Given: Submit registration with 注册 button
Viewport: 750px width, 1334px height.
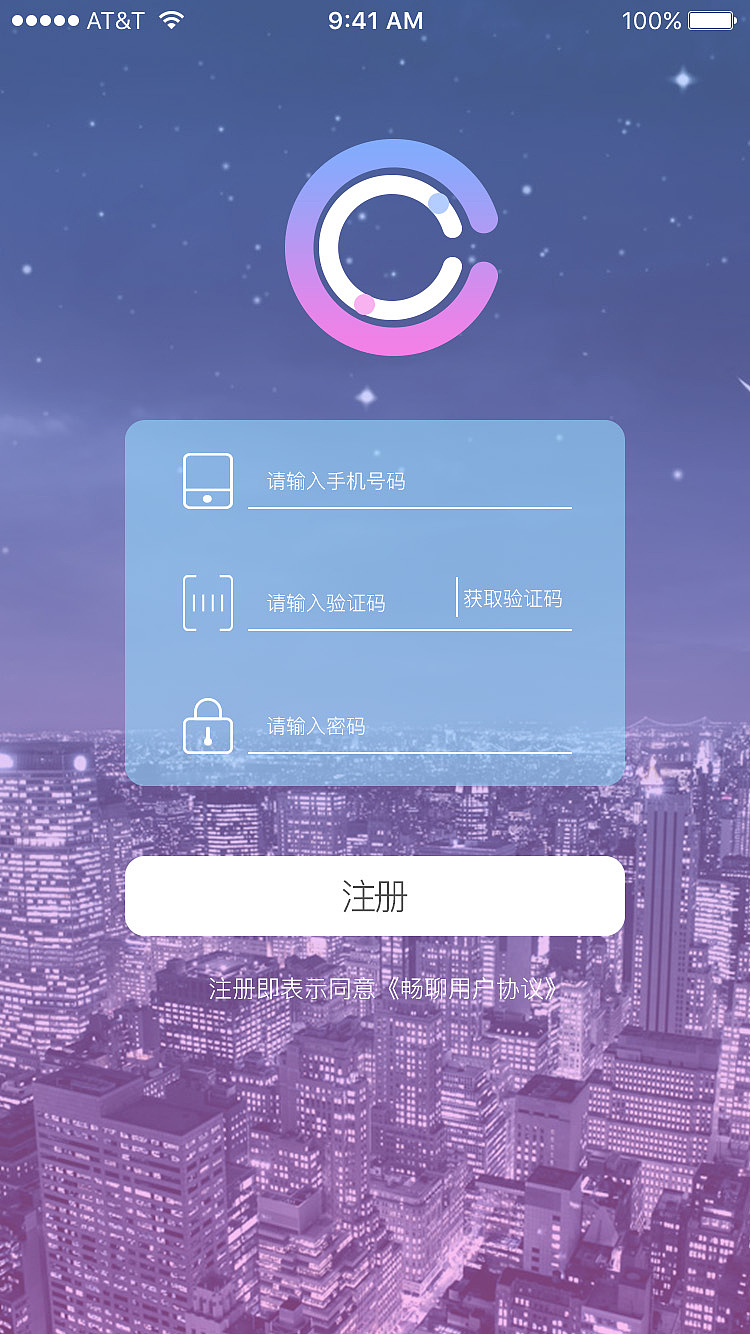Looking at the screenshot, I should (375, 896).
